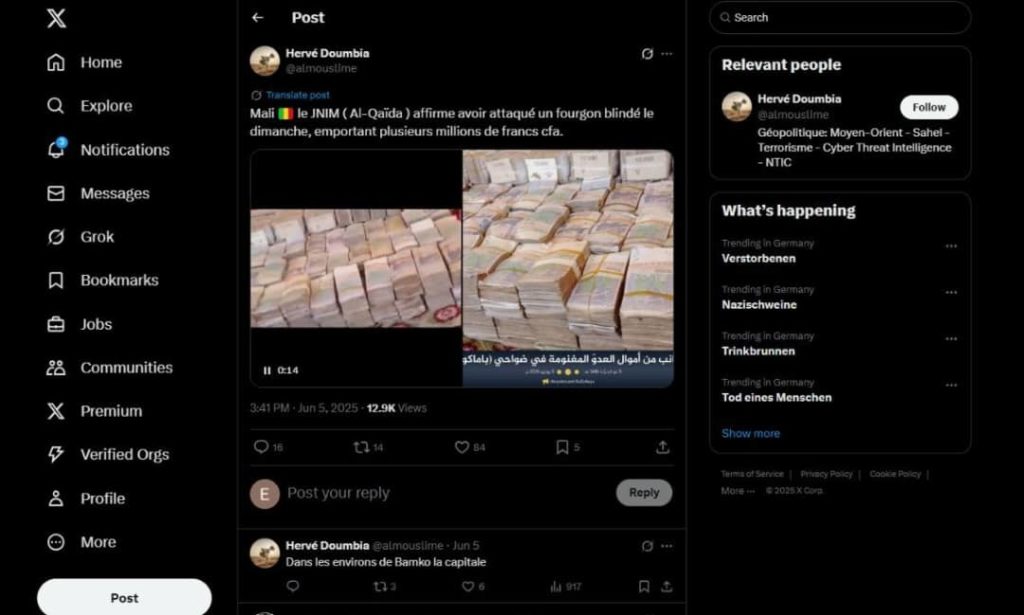Open Grok from the sidebar

(97, 237)
